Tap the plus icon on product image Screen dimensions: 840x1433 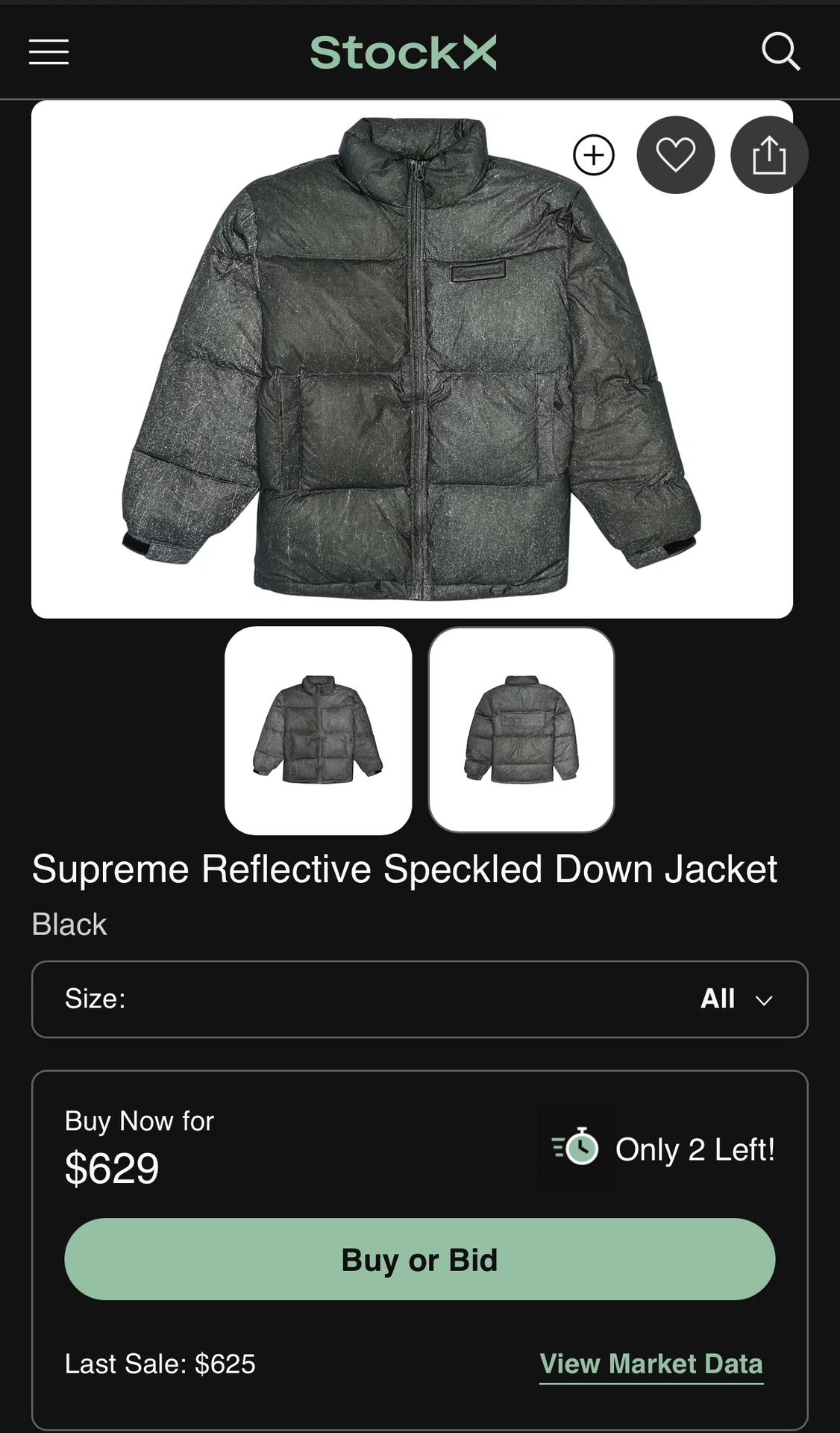pyautogui.click(x=594, y=155)
